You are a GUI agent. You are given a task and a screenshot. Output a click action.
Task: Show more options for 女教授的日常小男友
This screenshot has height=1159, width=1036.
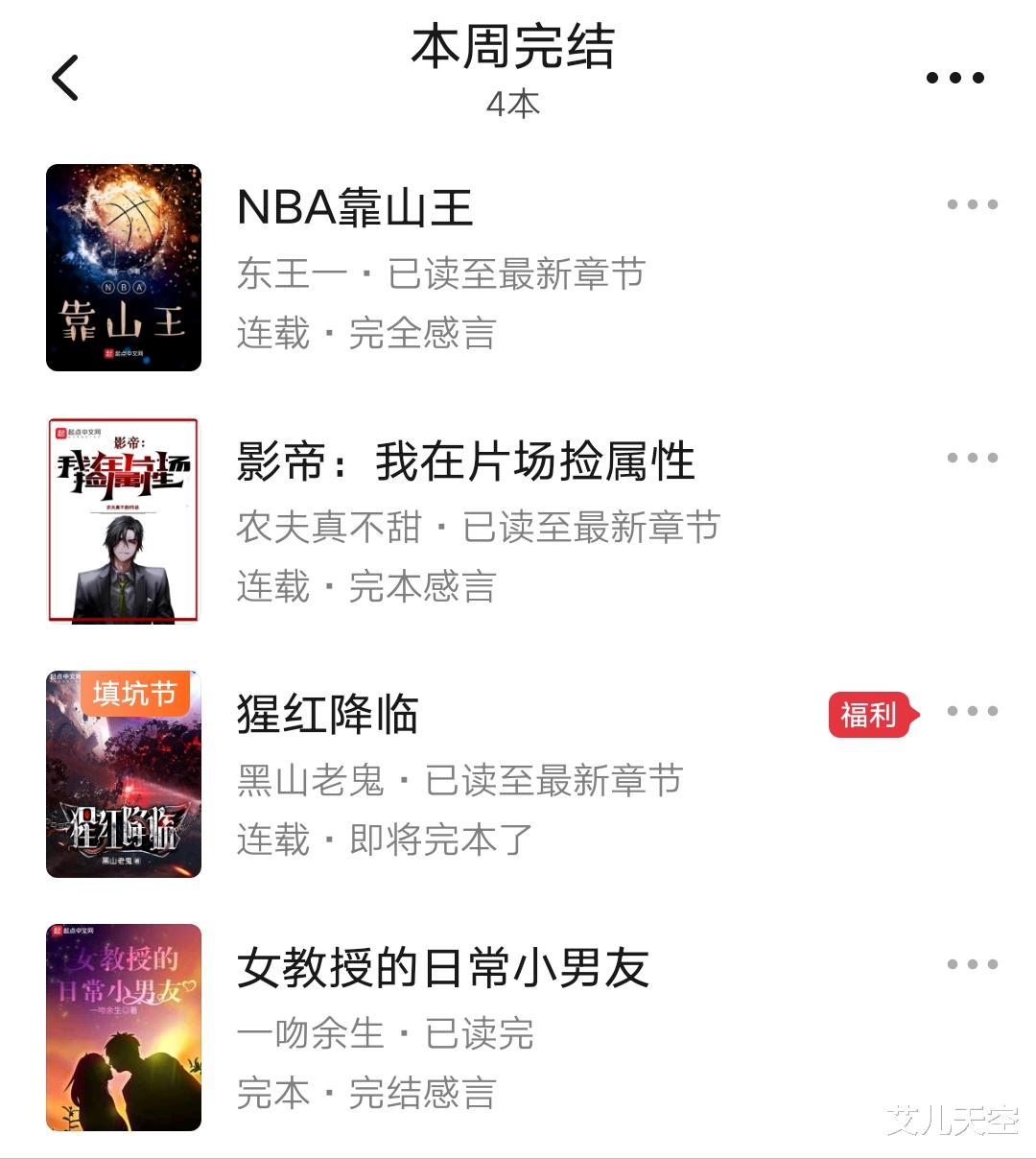coord(972,964)
